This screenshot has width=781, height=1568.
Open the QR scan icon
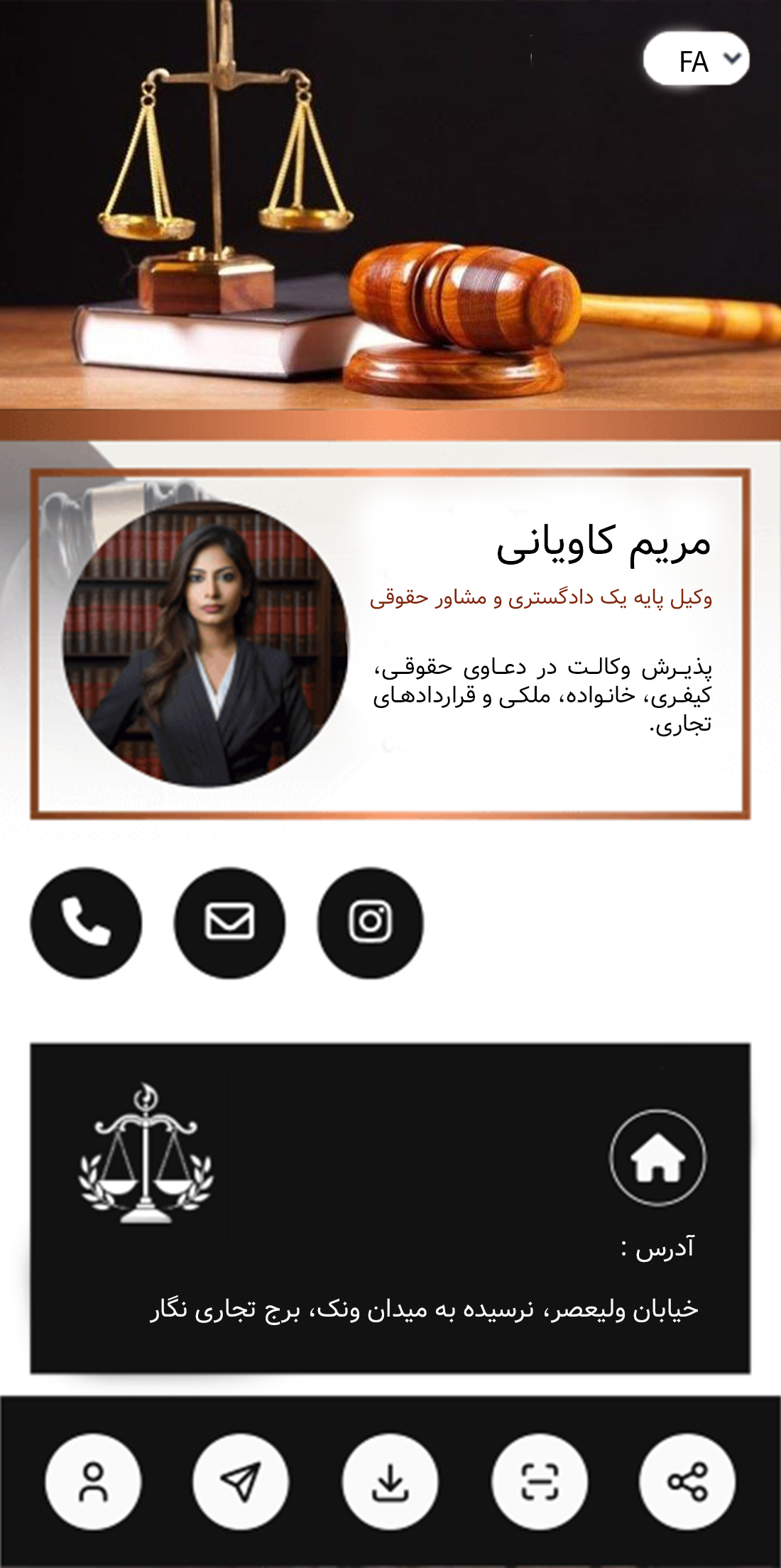540,1481
